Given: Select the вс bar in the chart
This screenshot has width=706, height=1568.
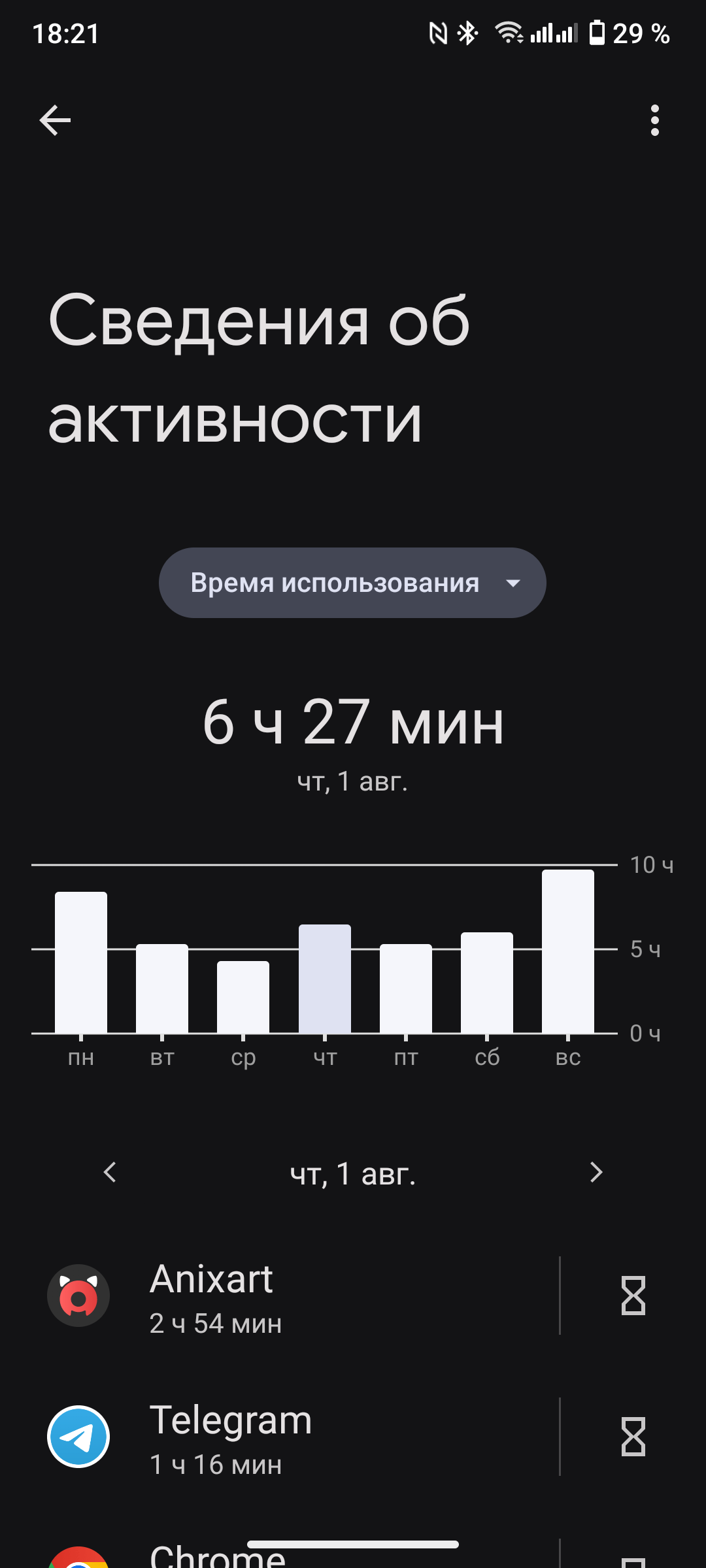Looking at the screenshot, I should [568, 951].
